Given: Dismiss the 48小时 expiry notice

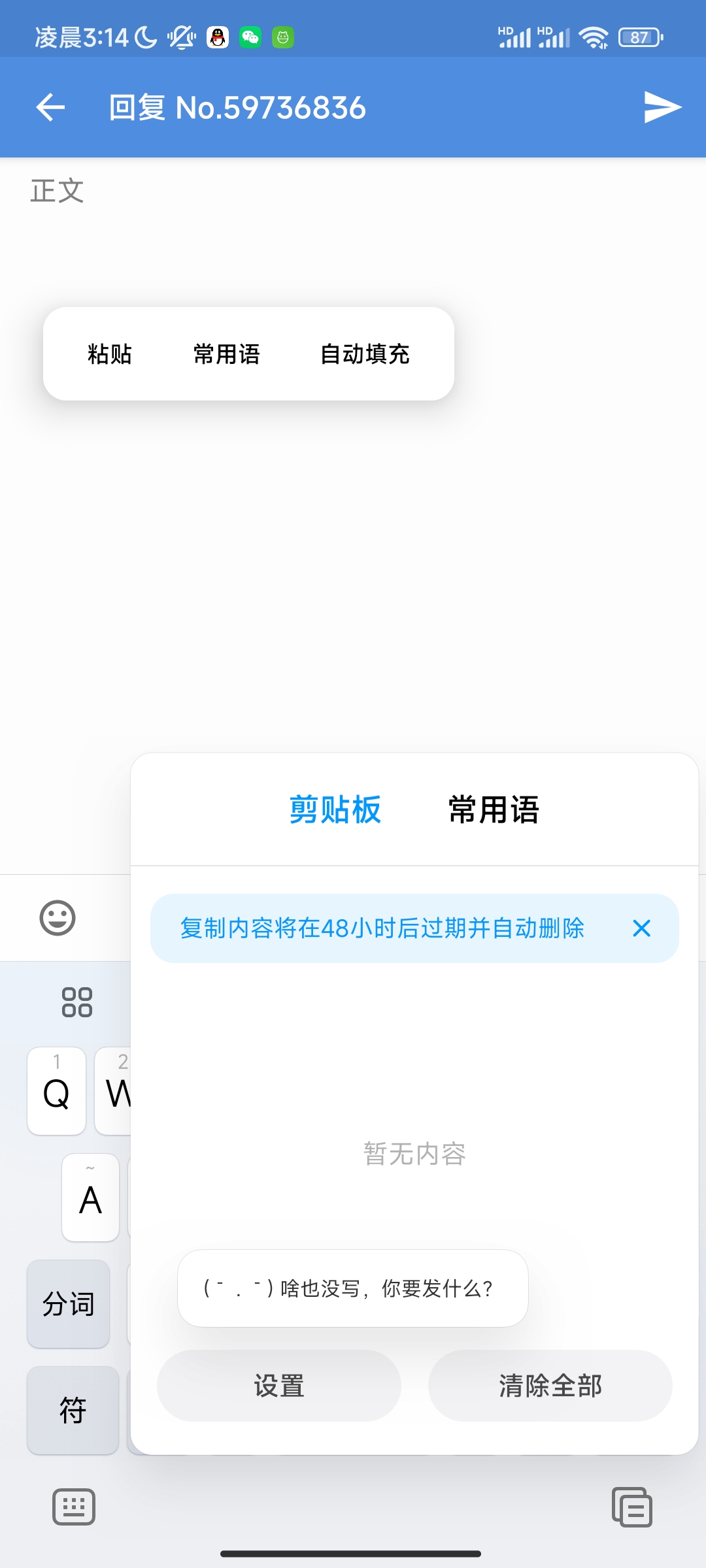Looking at the screenshot, I should tap(642, 928).
